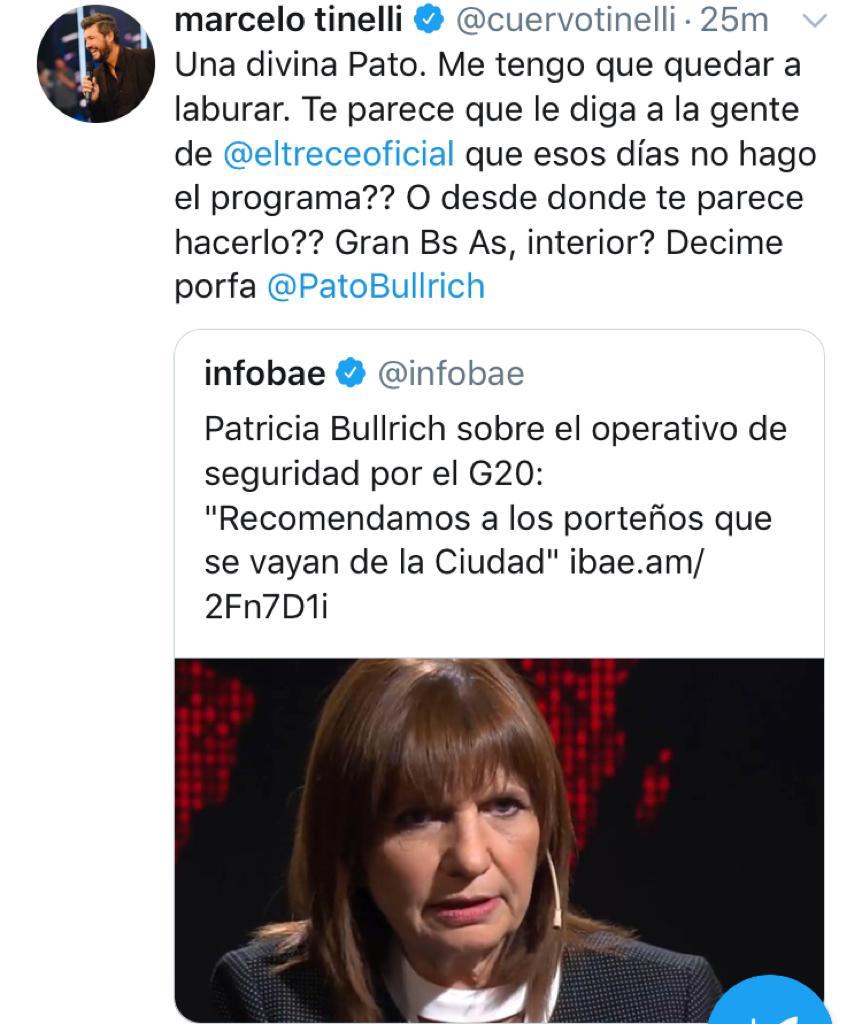Open the @PatoBullrich mention

click(376, 286)
